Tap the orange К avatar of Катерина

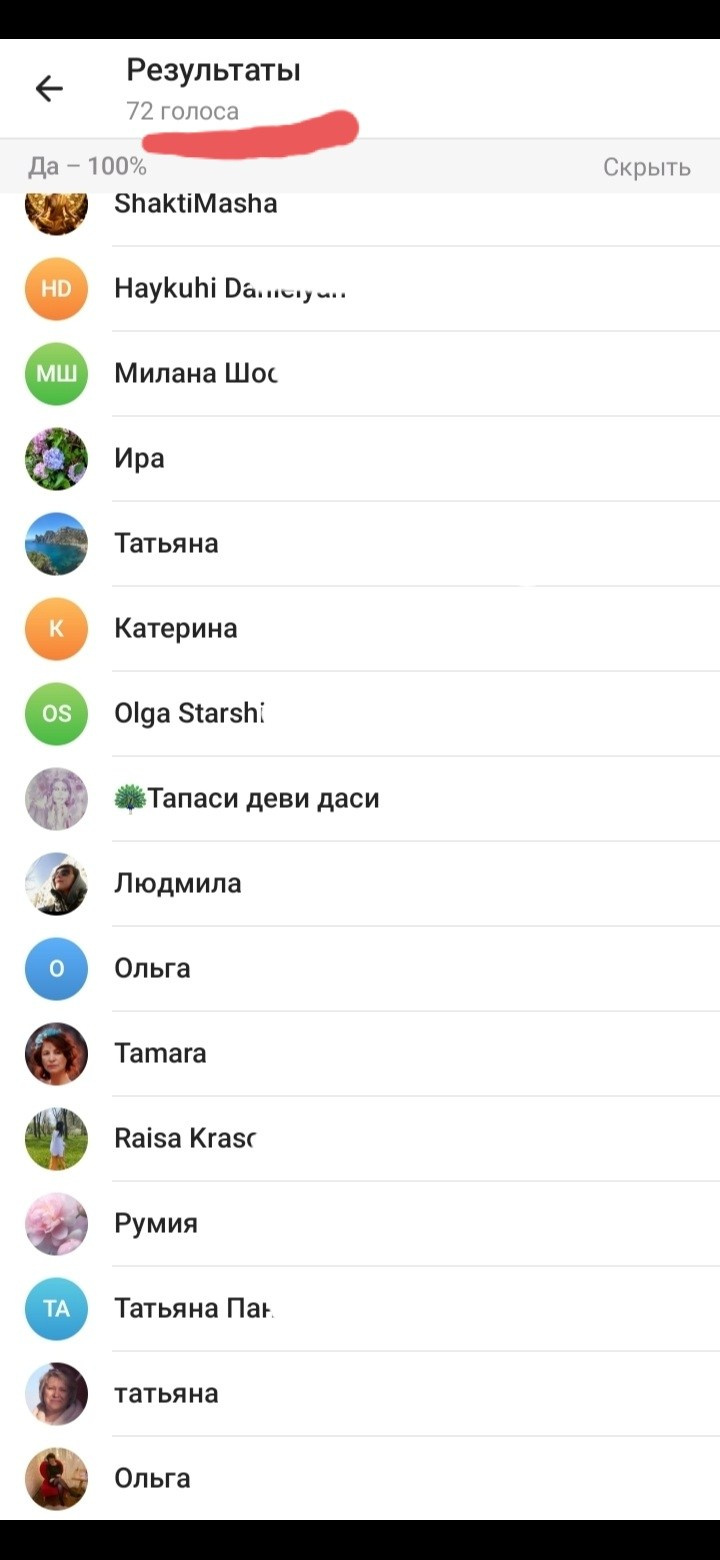pyautogui.click(x=56, y=628)
